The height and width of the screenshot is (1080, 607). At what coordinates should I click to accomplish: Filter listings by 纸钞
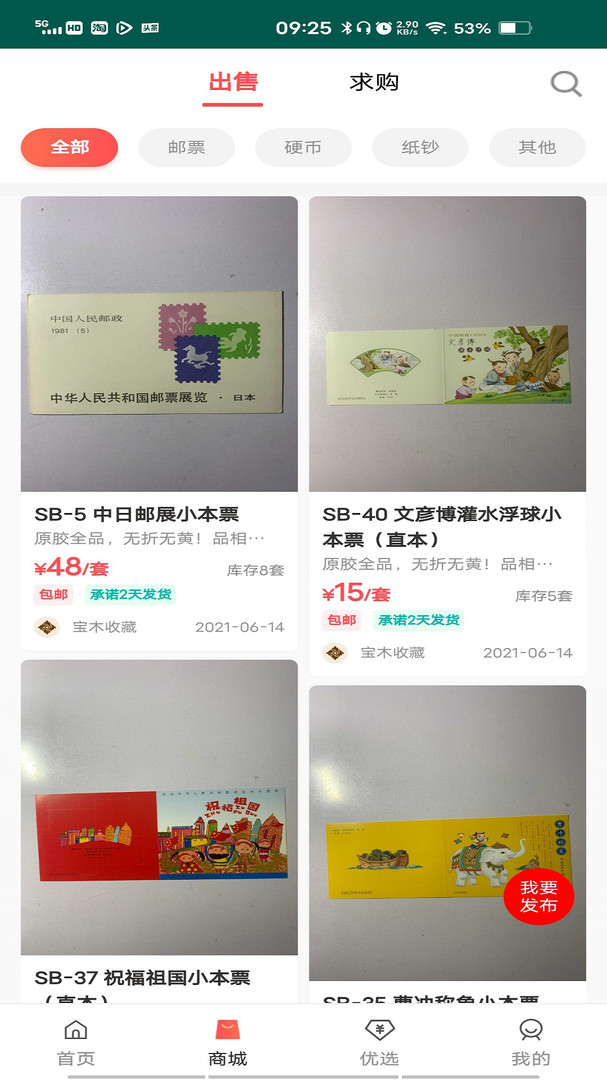click(420, 147)
